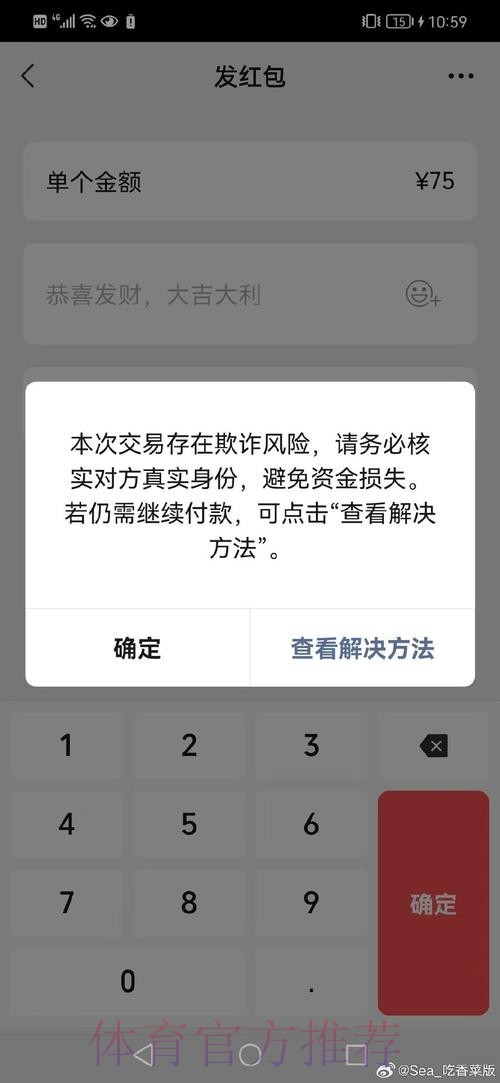Tap the system home button
The width and height of the screenshot is (500, 1083).
pos(250,1055)
